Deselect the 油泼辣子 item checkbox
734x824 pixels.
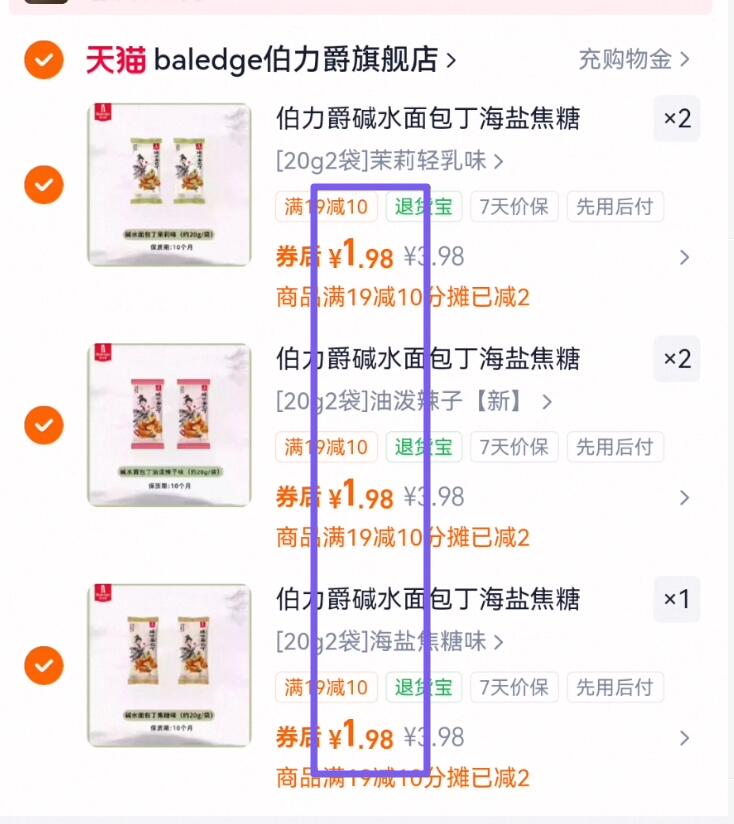(43, 425)
